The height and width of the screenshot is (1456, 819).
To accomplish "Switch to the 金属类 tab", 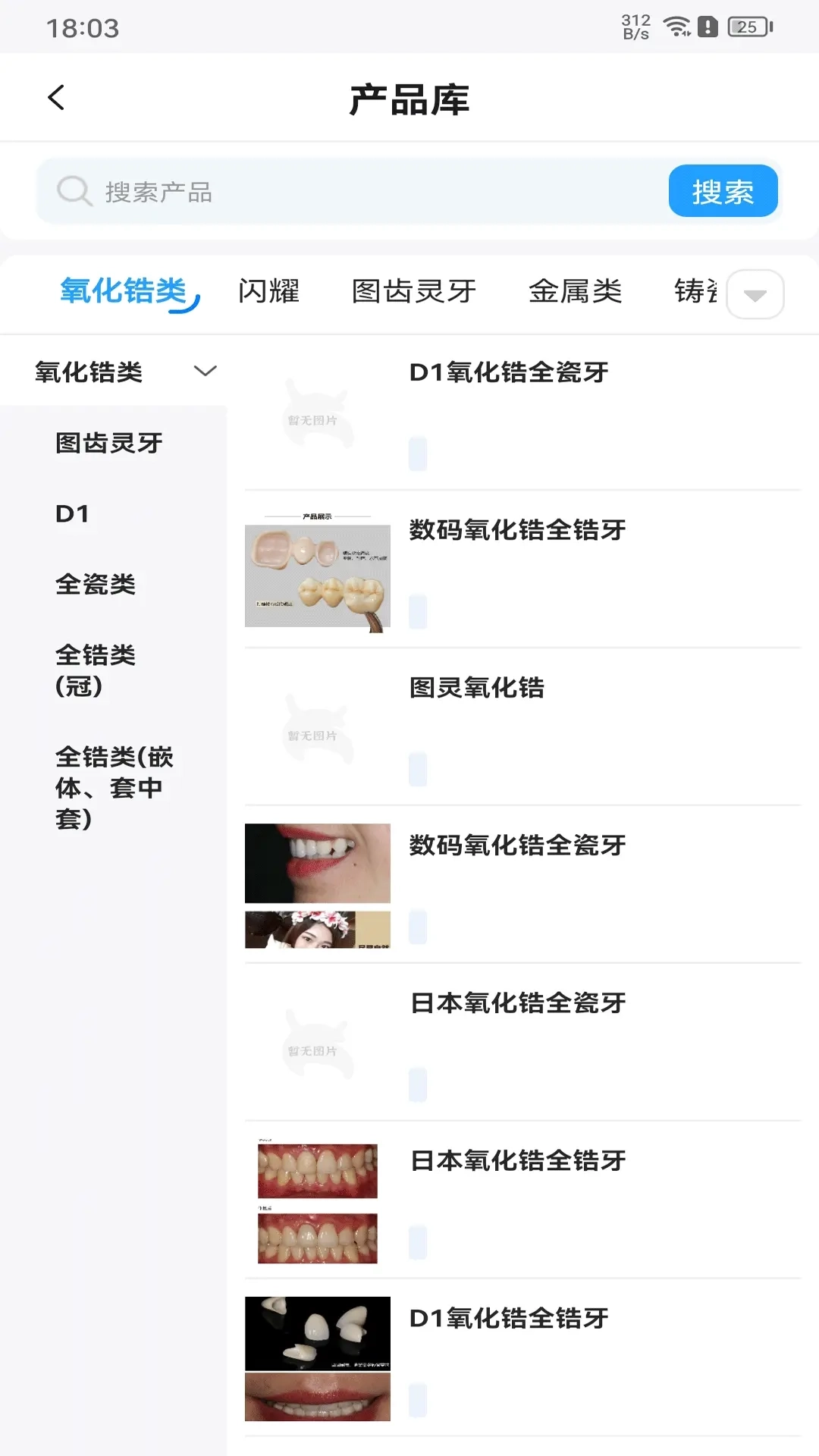I will point(576,292).
